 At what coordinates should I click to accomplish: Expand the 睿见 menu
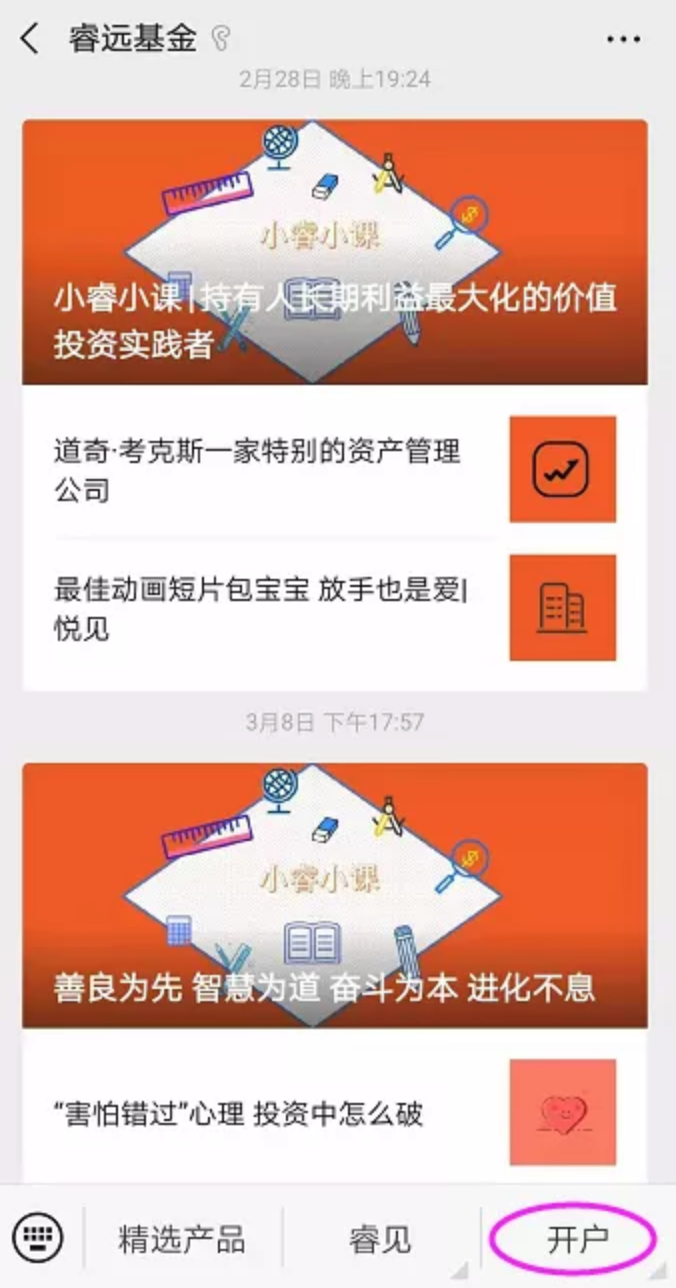click(380, 1239)
